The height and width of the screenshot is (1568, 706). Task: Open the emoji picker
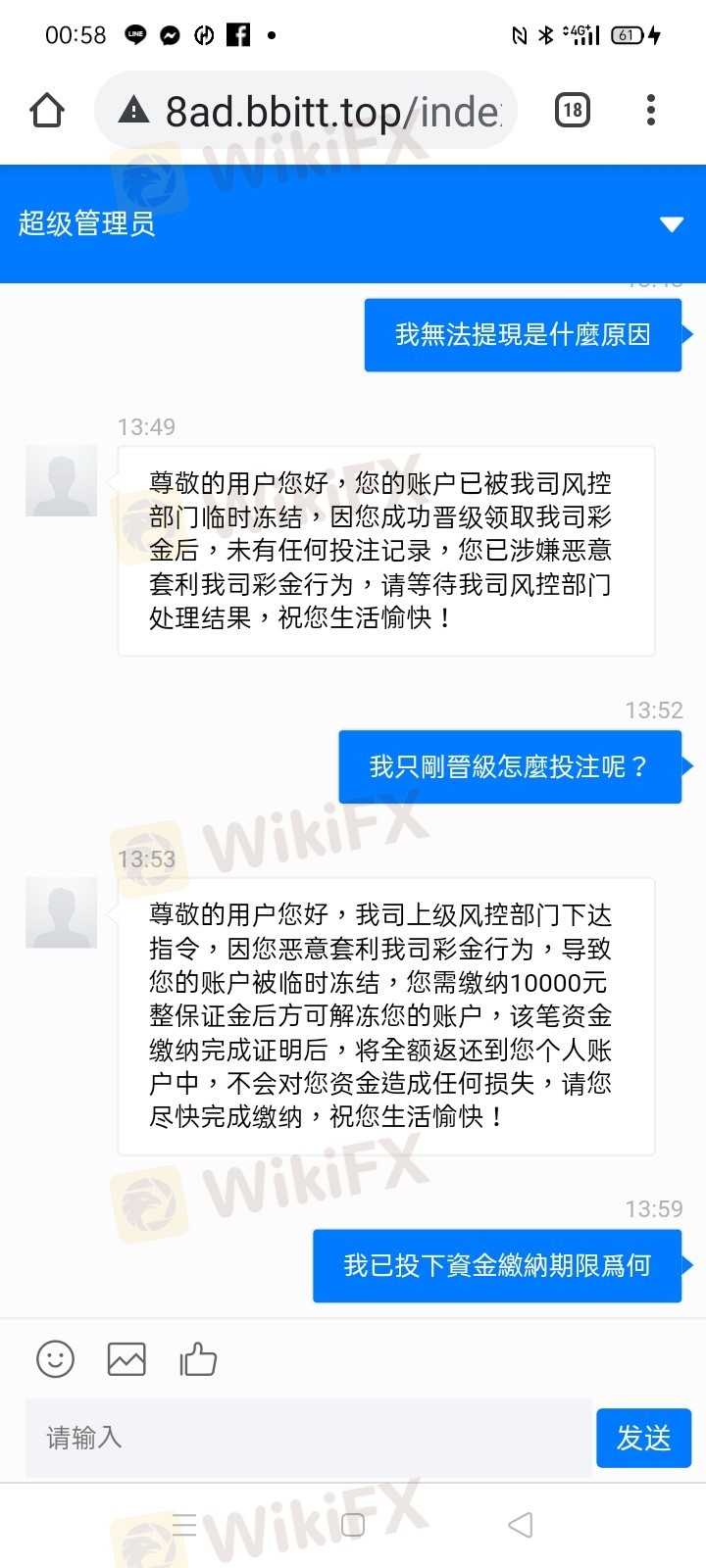point(55,1359)
